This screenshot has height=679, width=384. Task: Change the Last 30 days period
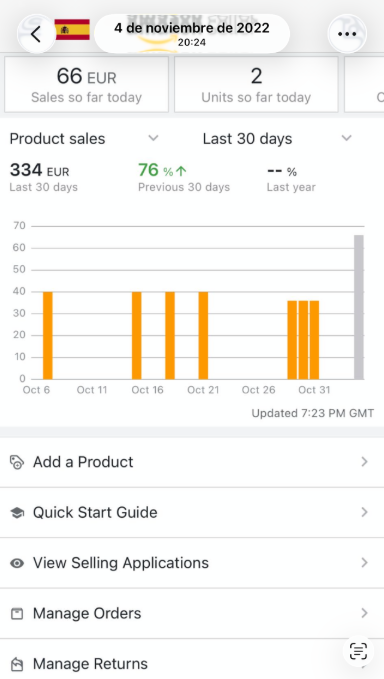(277, 139)
